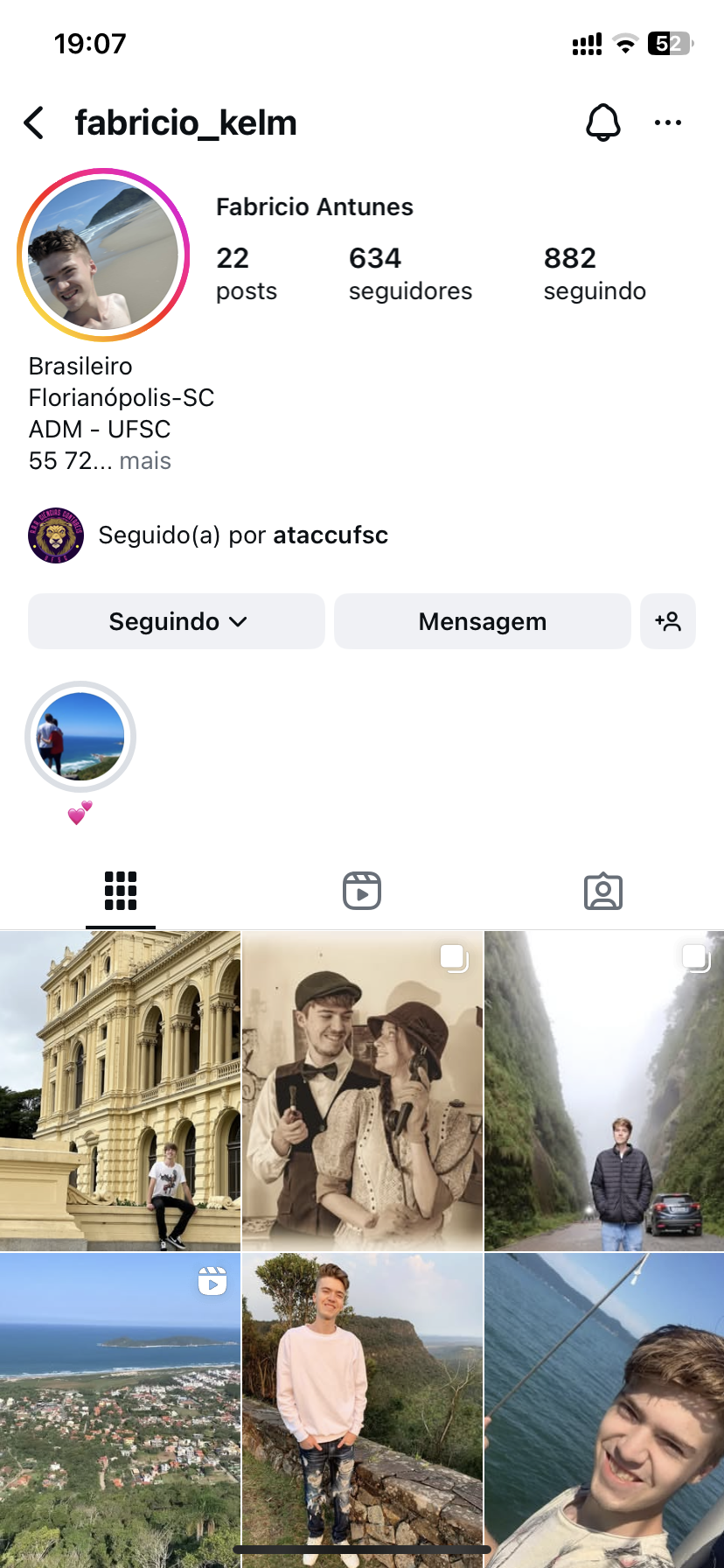Open the yellow palace building post
Screen dimensions: 724x1568
120,1090
